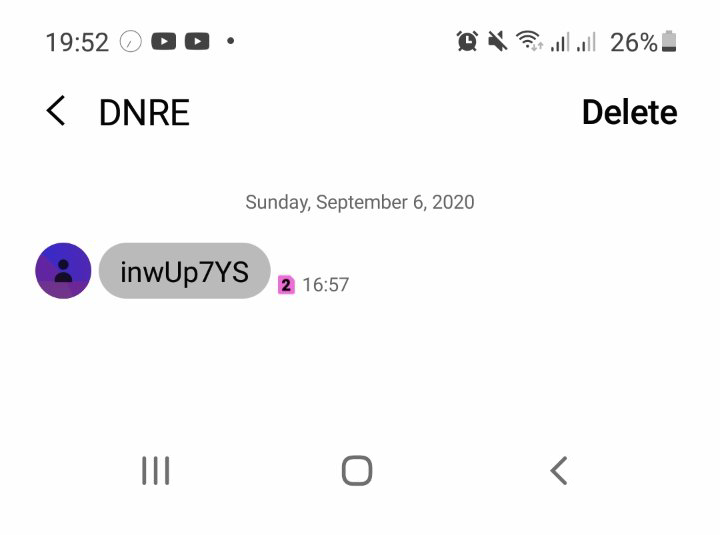Open the sender's contact avatar
The height and width of the screenshot is (535, 720).
click(x=63, y=271)
